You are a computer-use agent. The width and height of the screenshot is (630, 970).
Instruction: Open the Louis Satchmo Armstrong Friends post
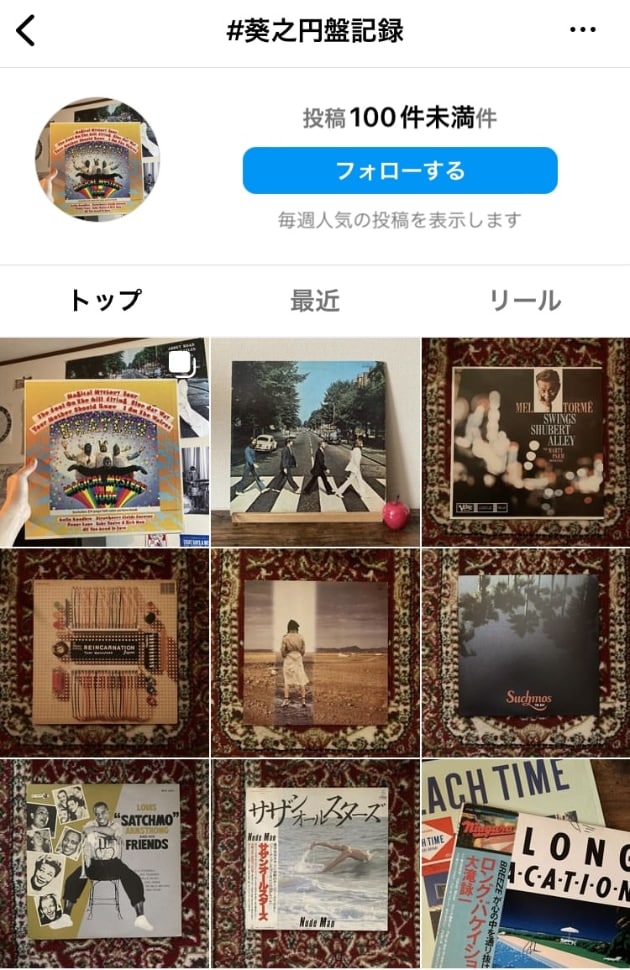point(104,864)
